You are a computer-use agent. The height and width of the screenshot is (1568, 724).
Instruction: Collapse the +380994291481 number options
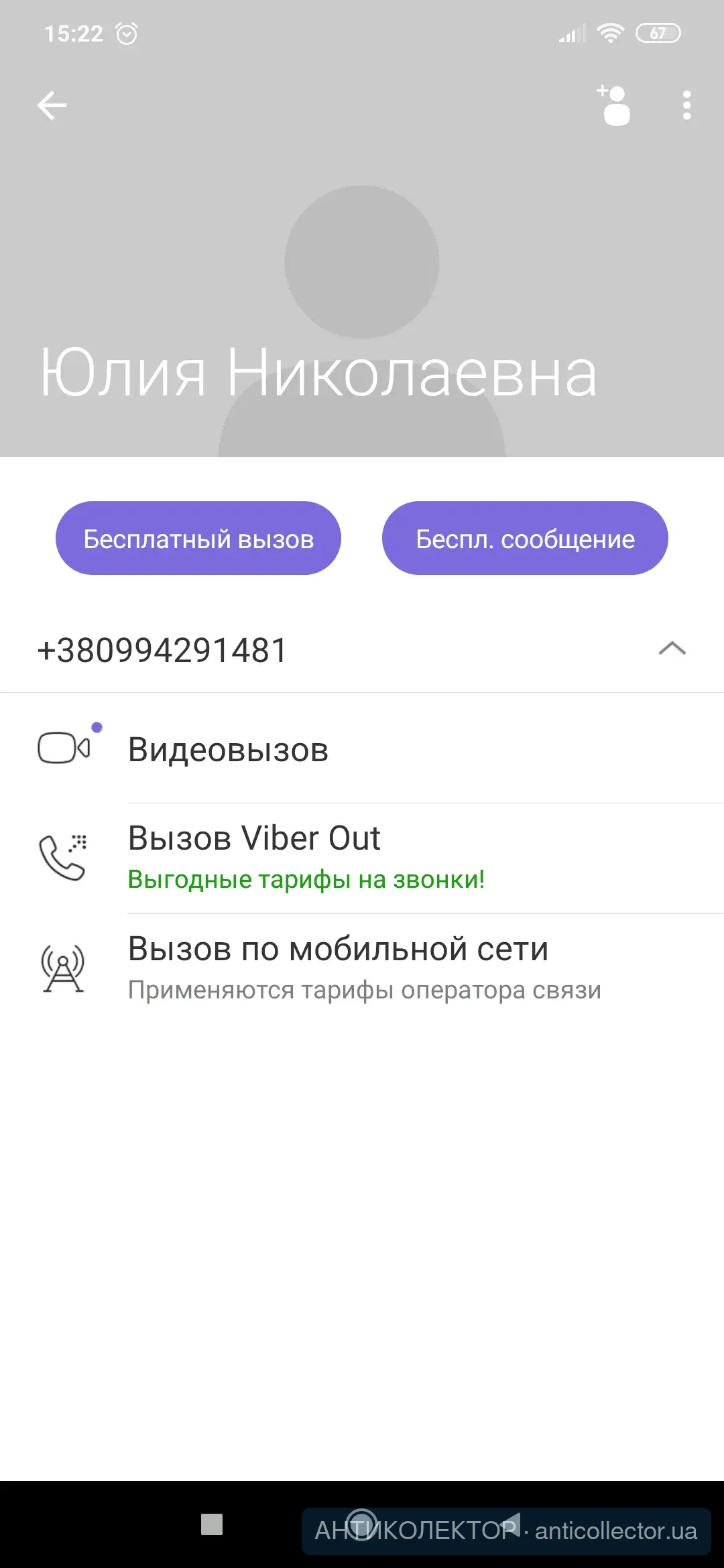[672, 649]
